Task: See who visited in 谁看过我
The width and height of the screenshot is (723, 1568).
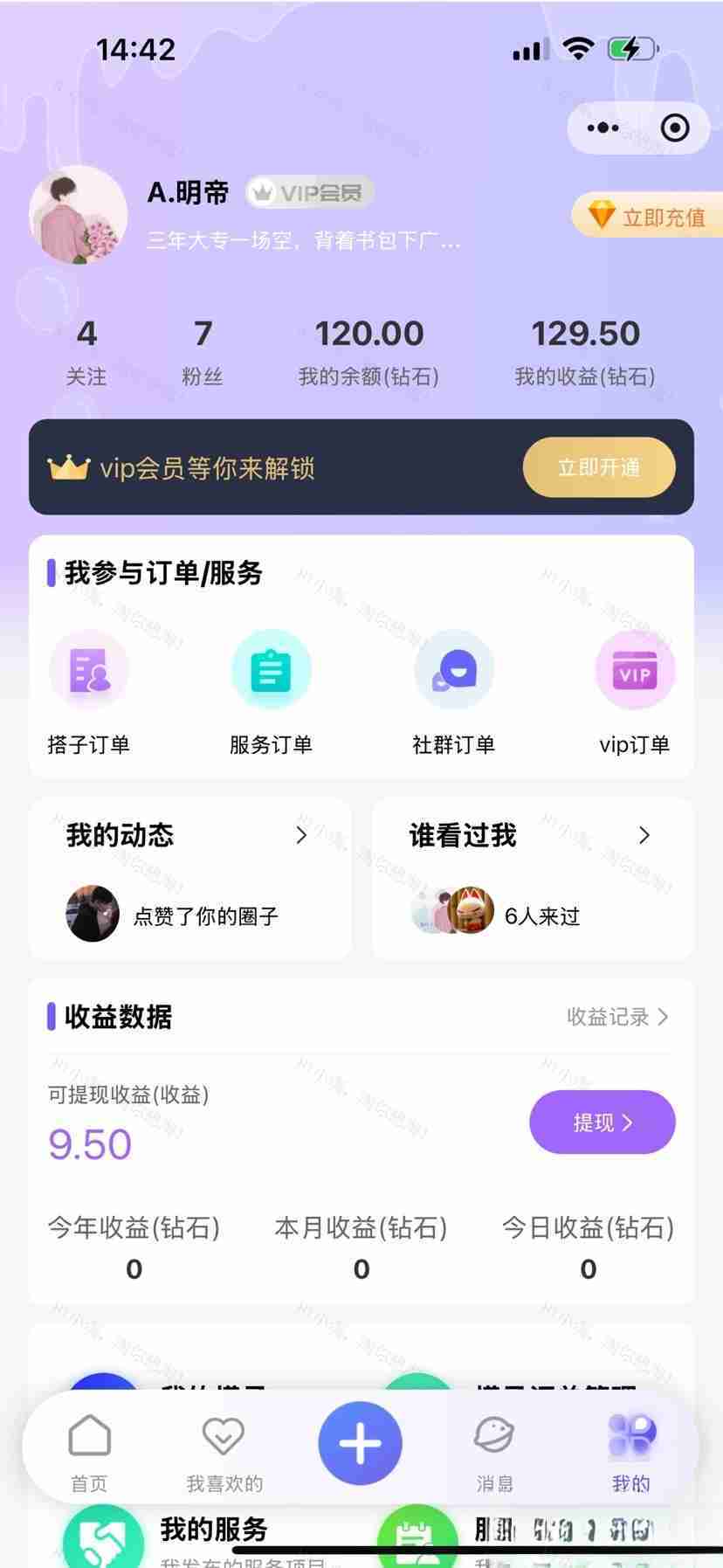Action: 533,878
